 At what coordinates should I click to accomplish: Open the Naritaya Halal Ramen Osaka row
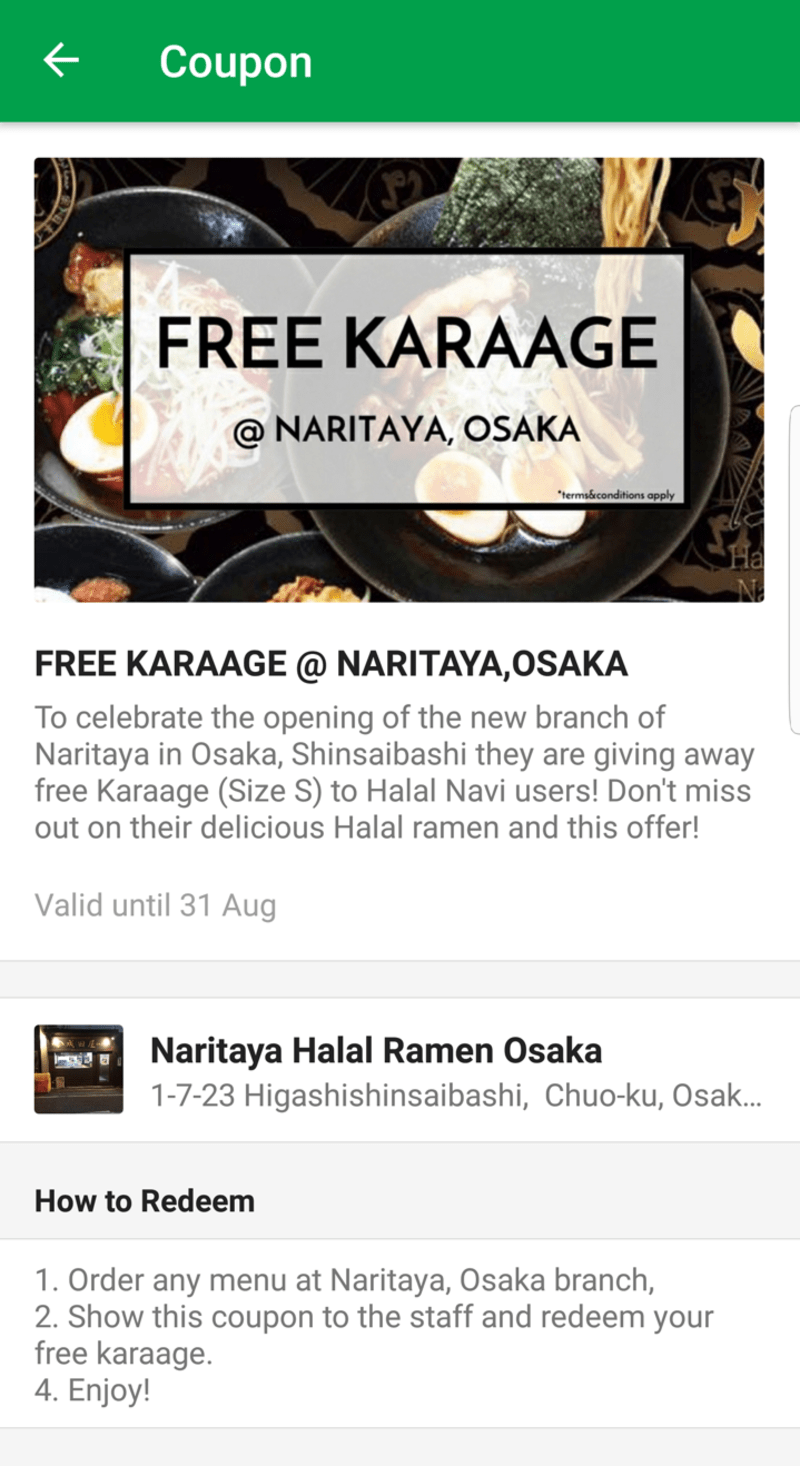click(400, 1069)
